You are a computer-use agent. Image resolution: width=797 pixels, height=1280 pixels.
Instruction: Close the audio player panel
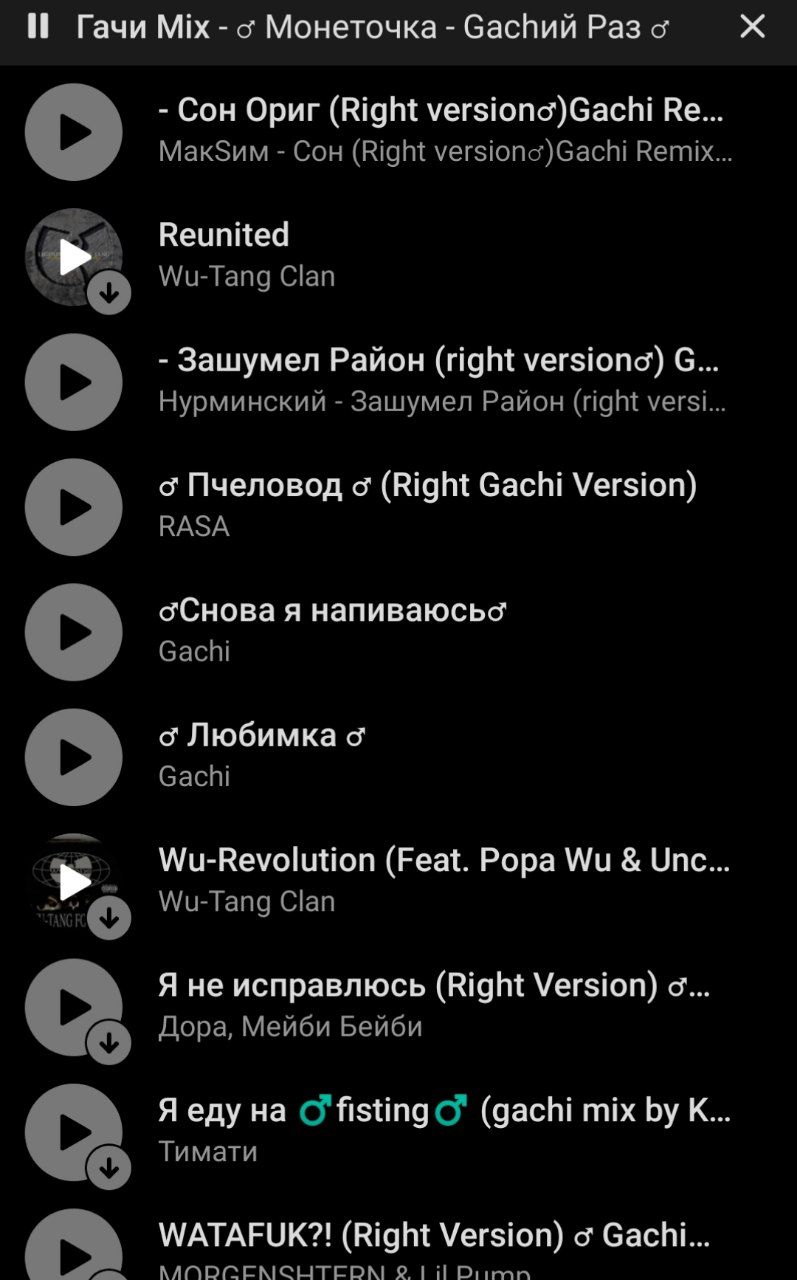(x=752, y=27)
